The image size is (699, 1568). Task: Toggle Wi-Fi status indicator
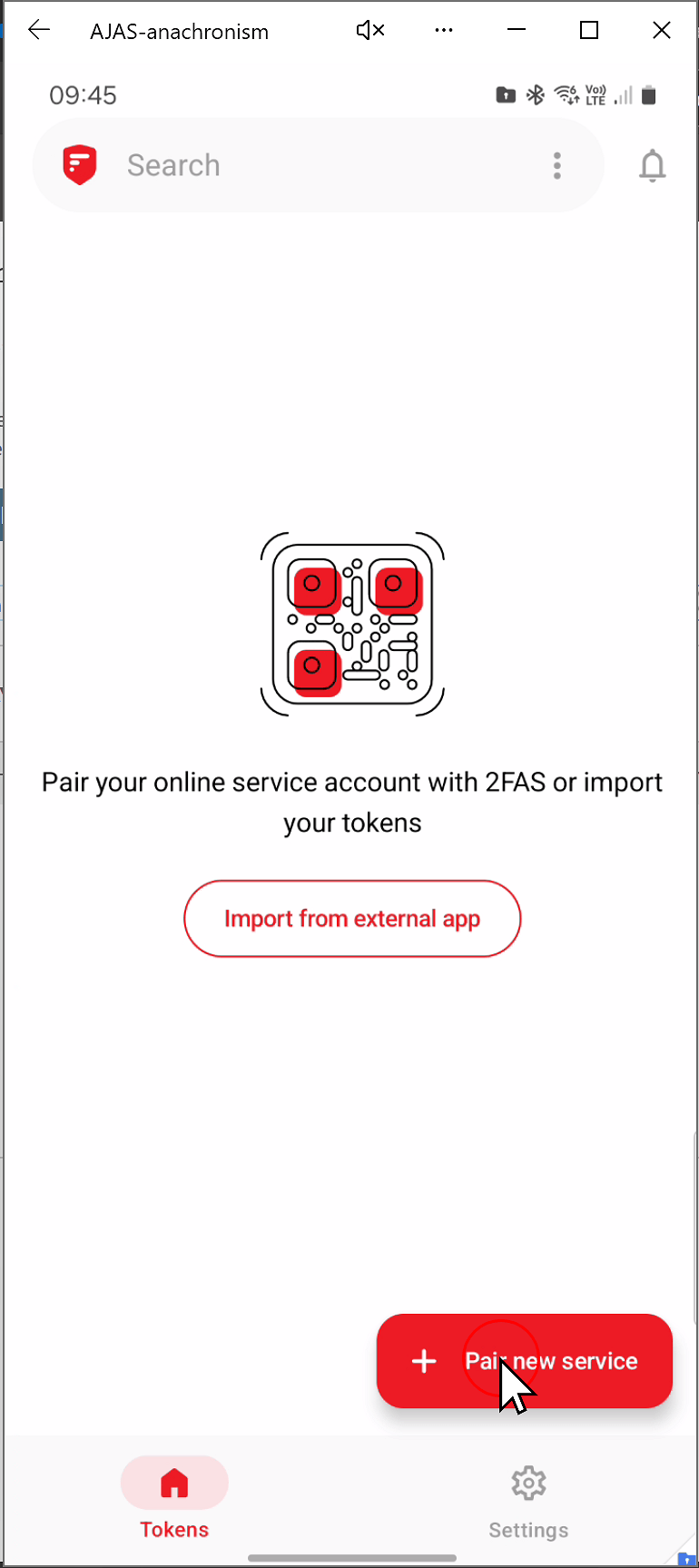pyautogui.click(x=566, y=94)
